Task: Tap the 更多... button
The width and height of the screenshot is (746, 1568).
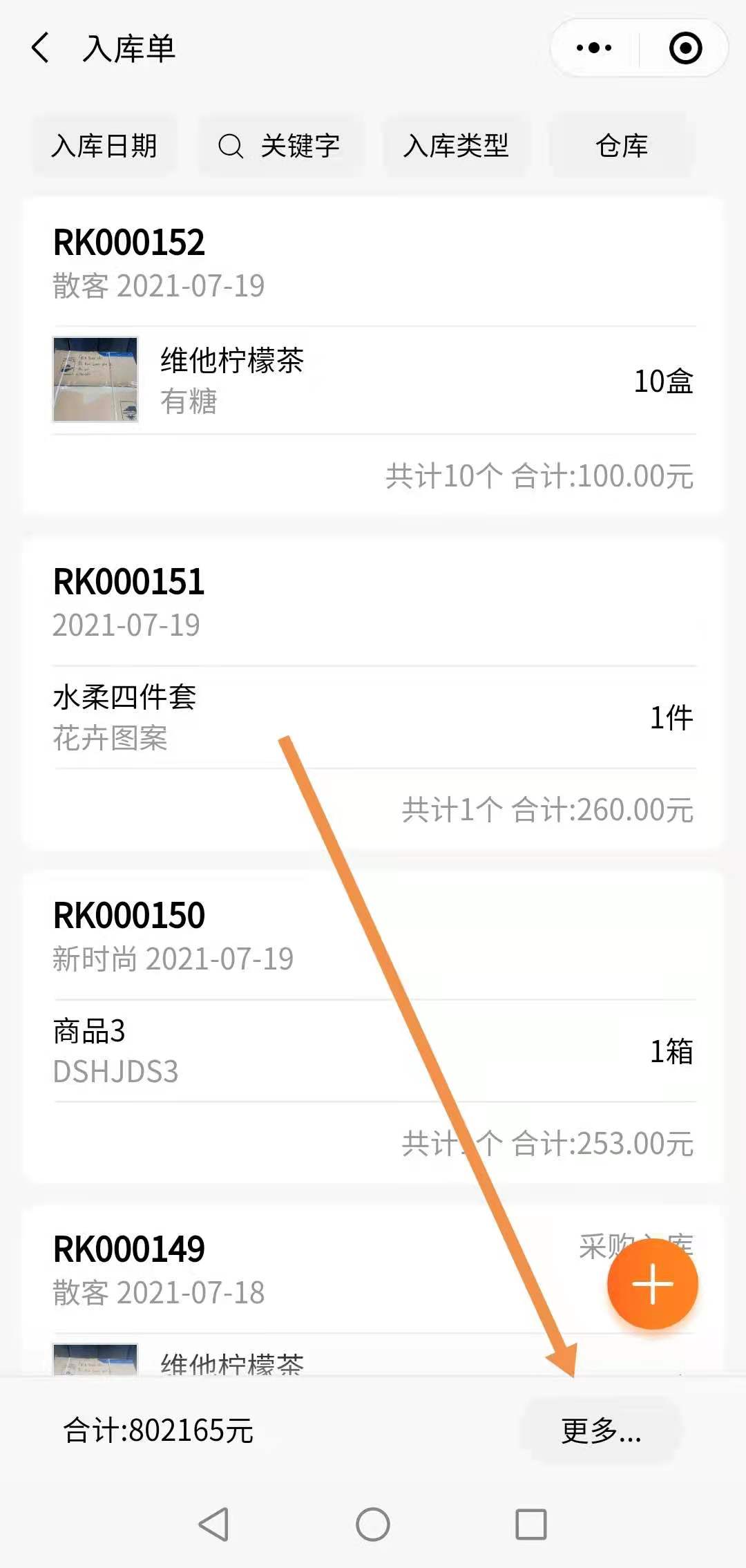Action: pyautogui.click(x=601, y=1430)
